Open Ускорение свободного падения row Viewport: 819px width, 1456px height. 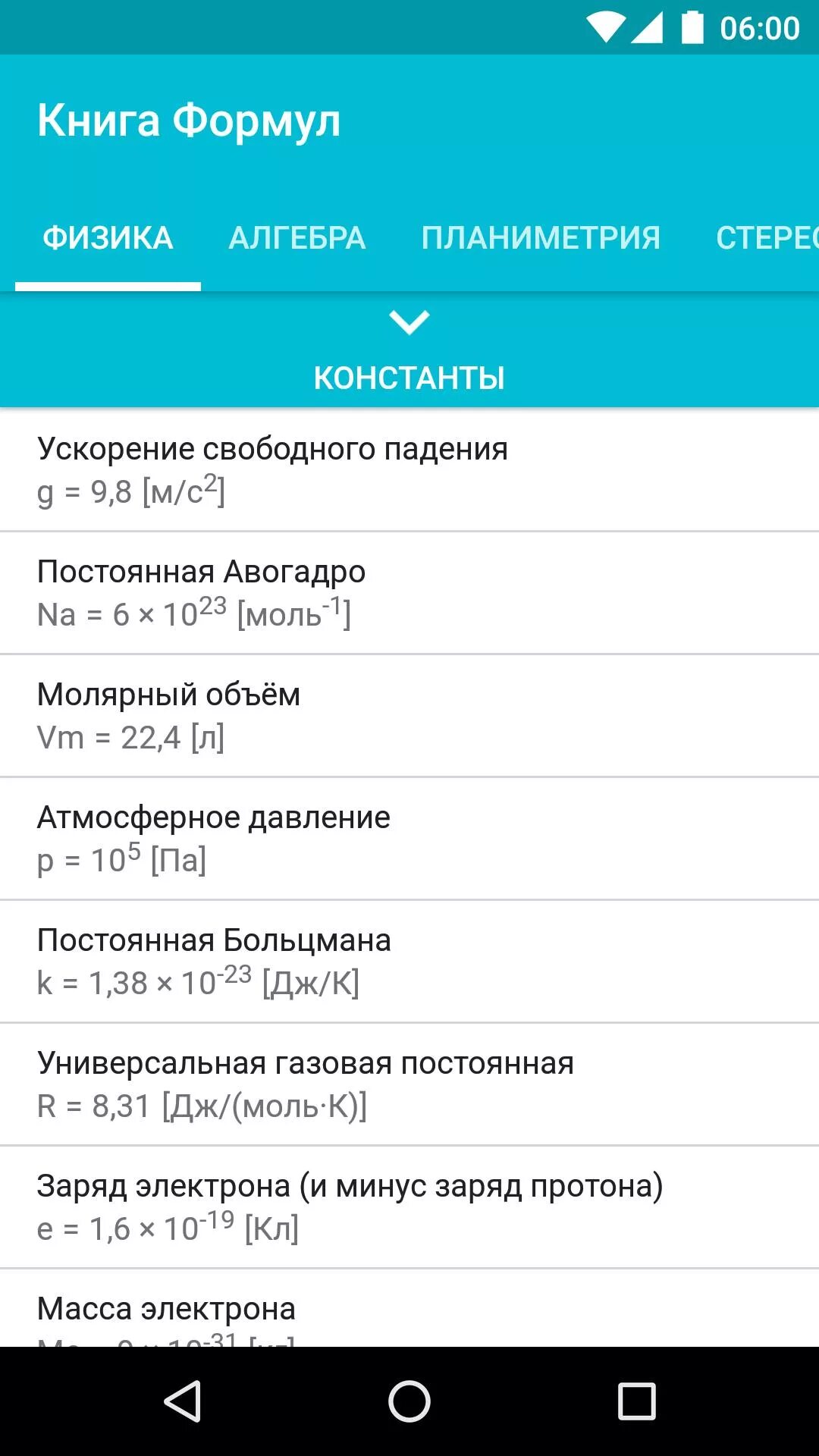409,470
